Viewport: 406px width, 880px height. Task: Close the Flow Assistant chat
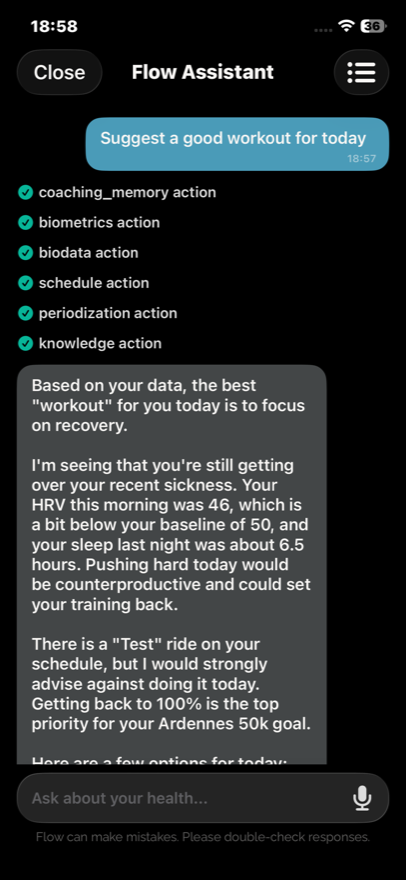(x=60, y=72)
